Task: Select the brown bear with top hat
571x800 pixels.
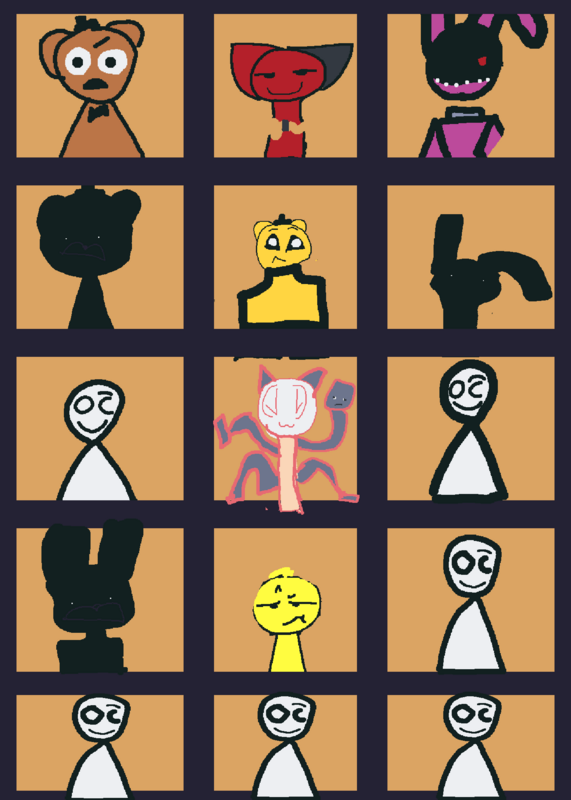Action: [100, 86]
